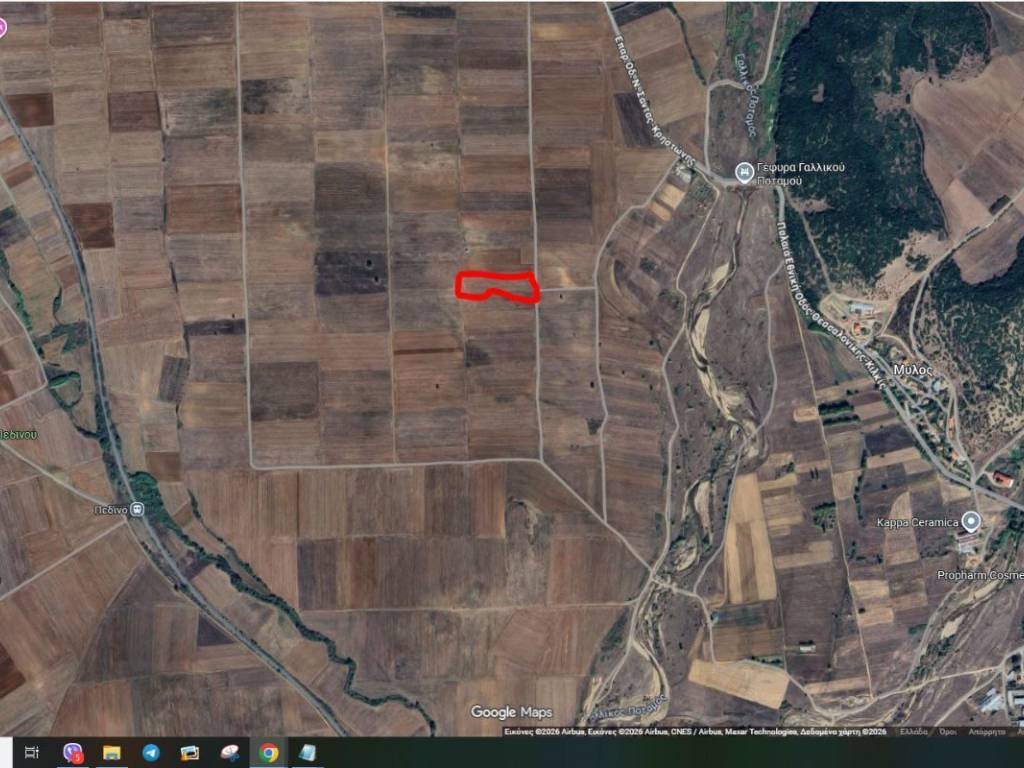Image resolution: width=1024 pixels, height=768 pixels.
Task: Switch to Google Chrome in the taskbar
Action: coord(268,753)
